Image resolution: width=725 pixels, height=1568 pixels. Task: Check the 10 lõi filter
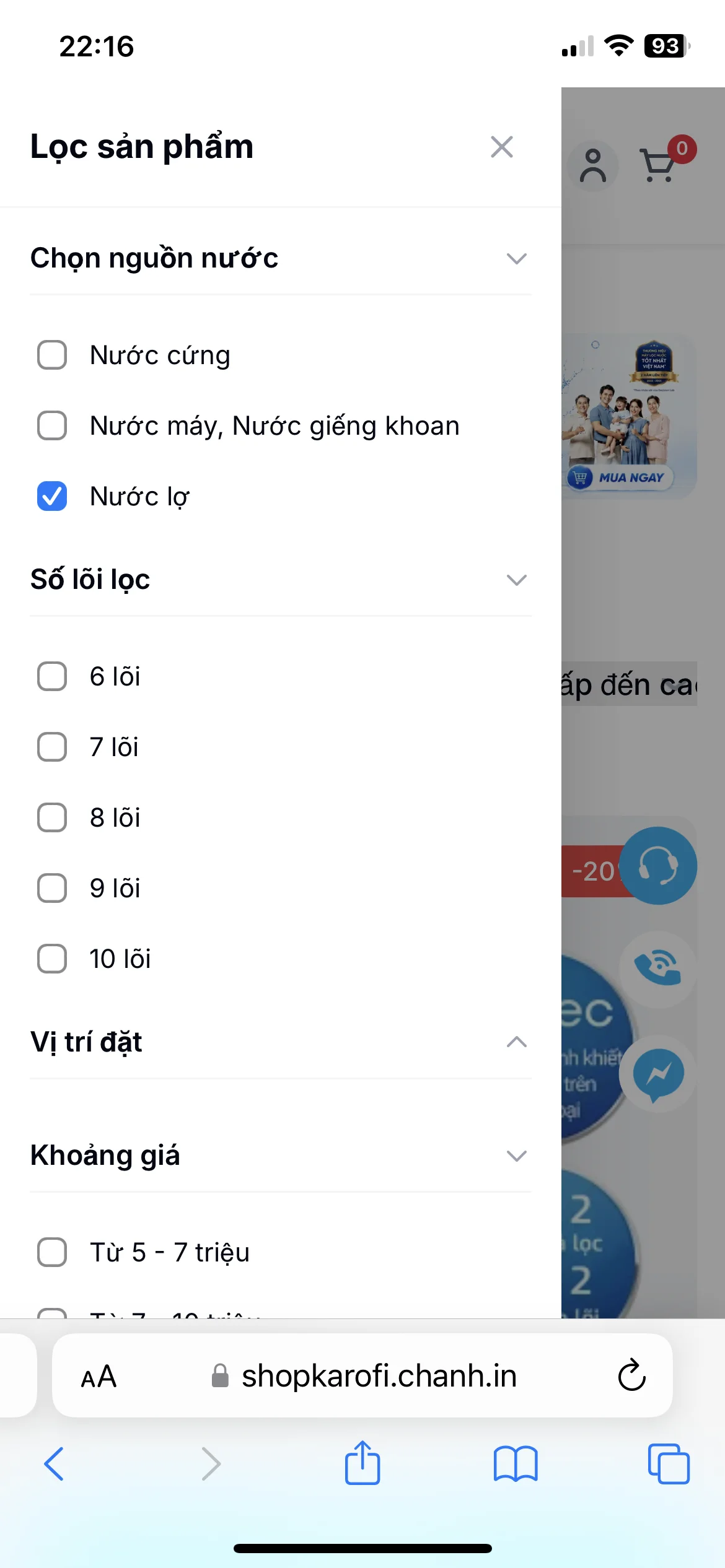pyautogui.click(x=52, y=958)
